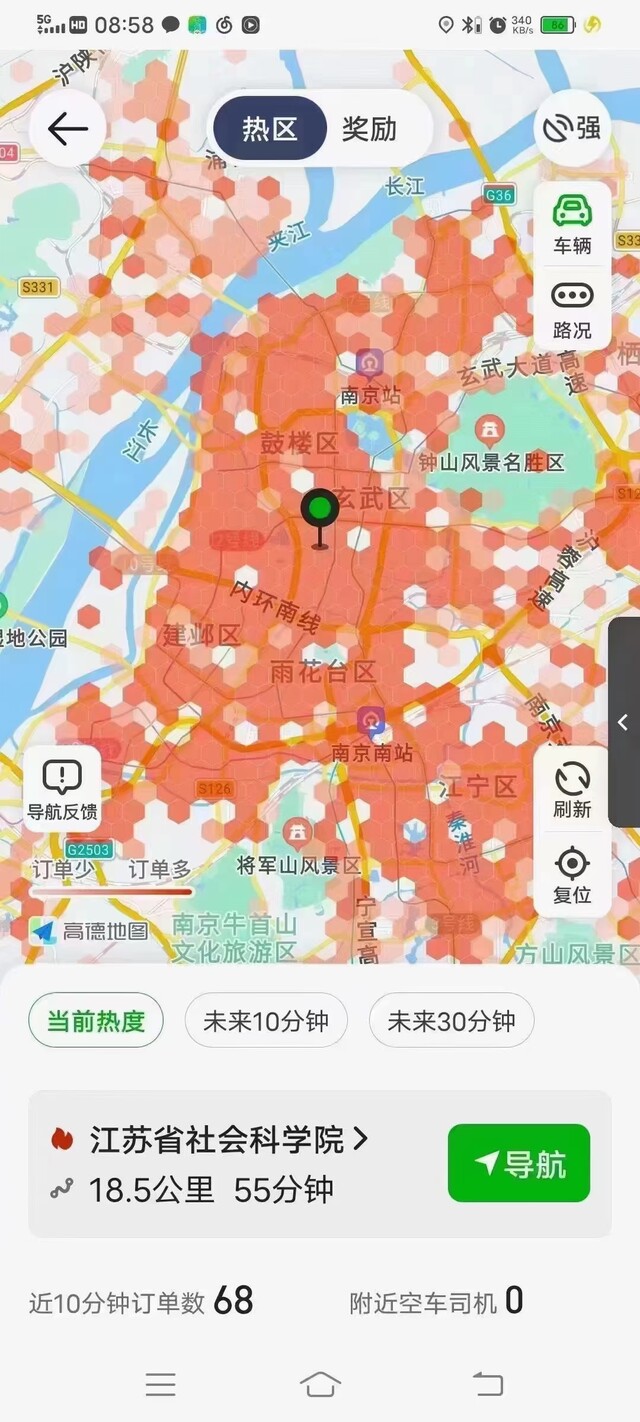Go back using the arrow button
Screen dimensions: 640x1422
[x=68, y=128]
